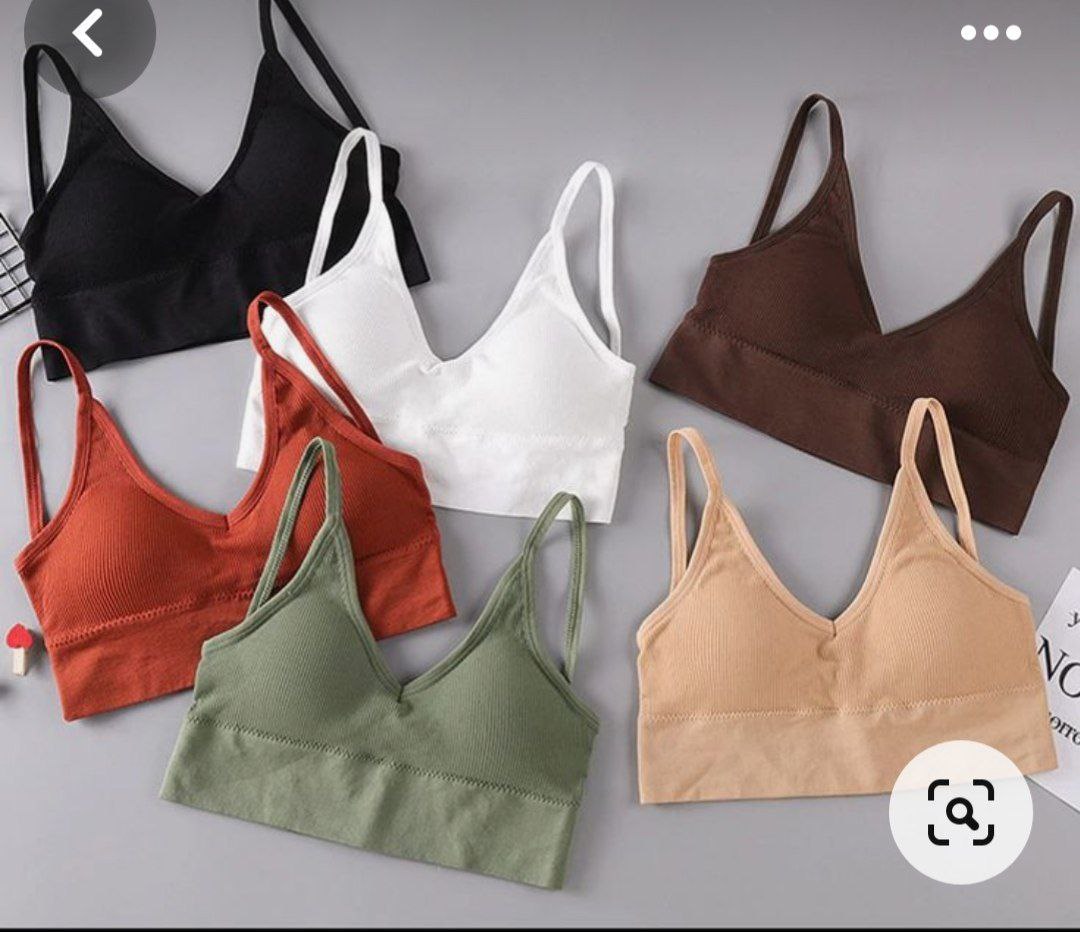Start visual search with the lens button

[x=960, y=812]
